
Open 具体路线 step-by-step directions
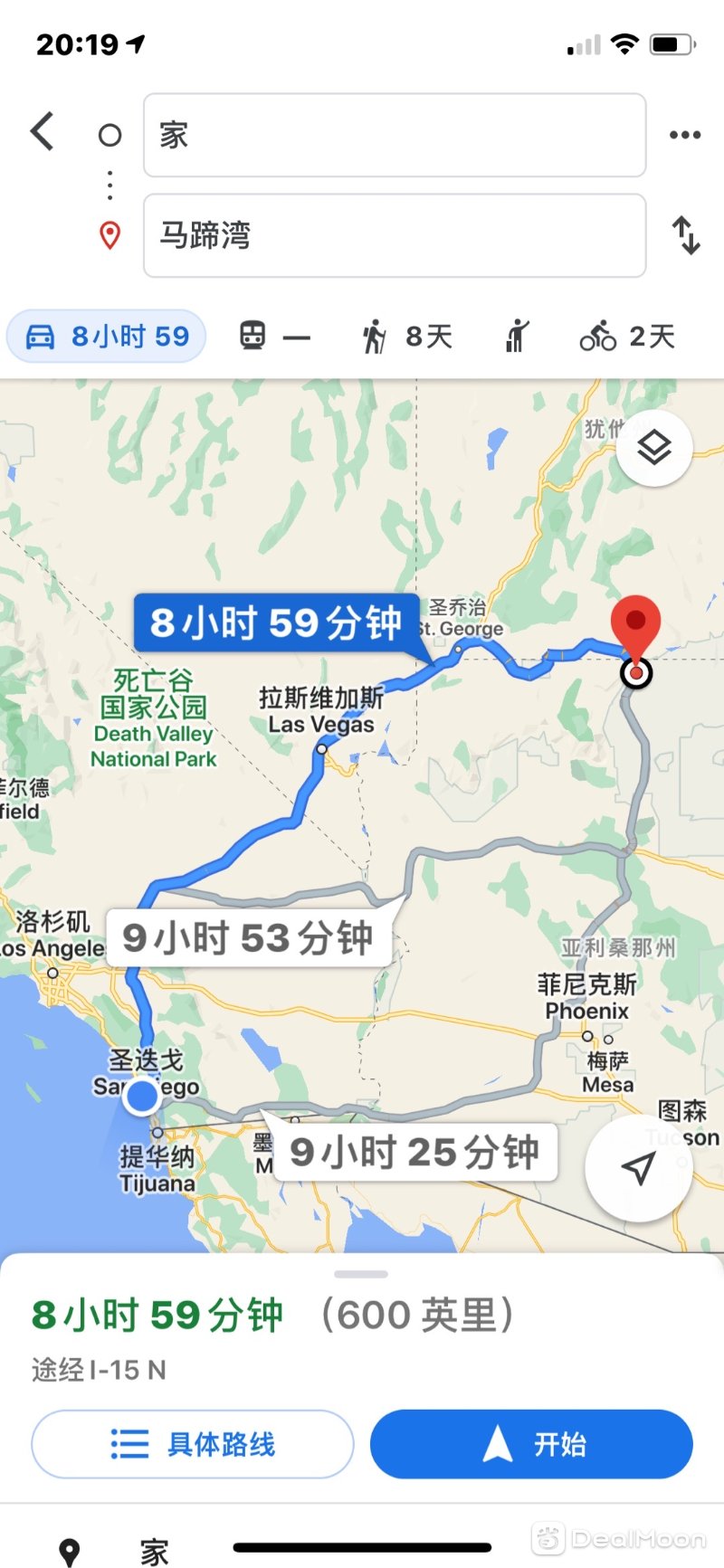pos(193,1444)
